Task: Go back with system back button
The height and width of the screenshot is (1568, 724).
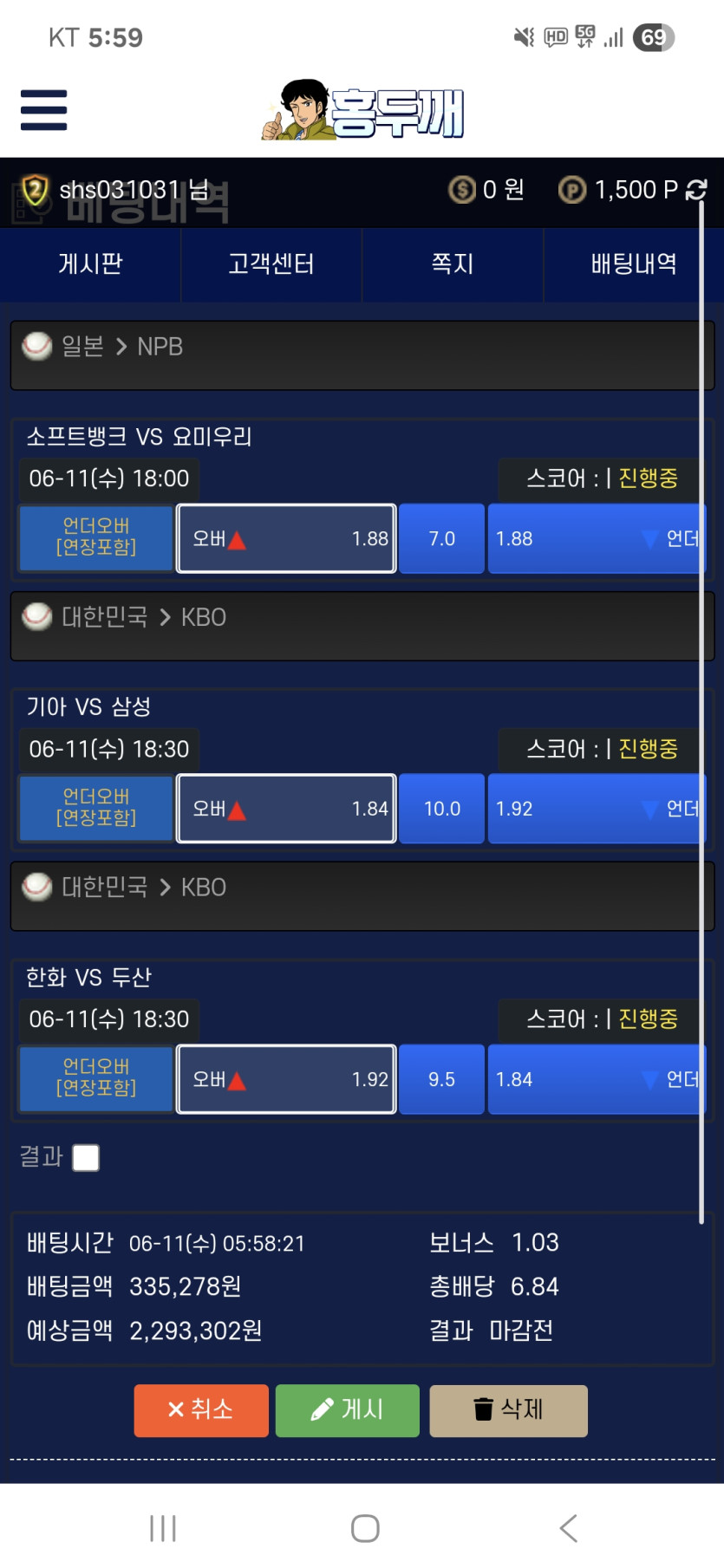Action: 569,1528
